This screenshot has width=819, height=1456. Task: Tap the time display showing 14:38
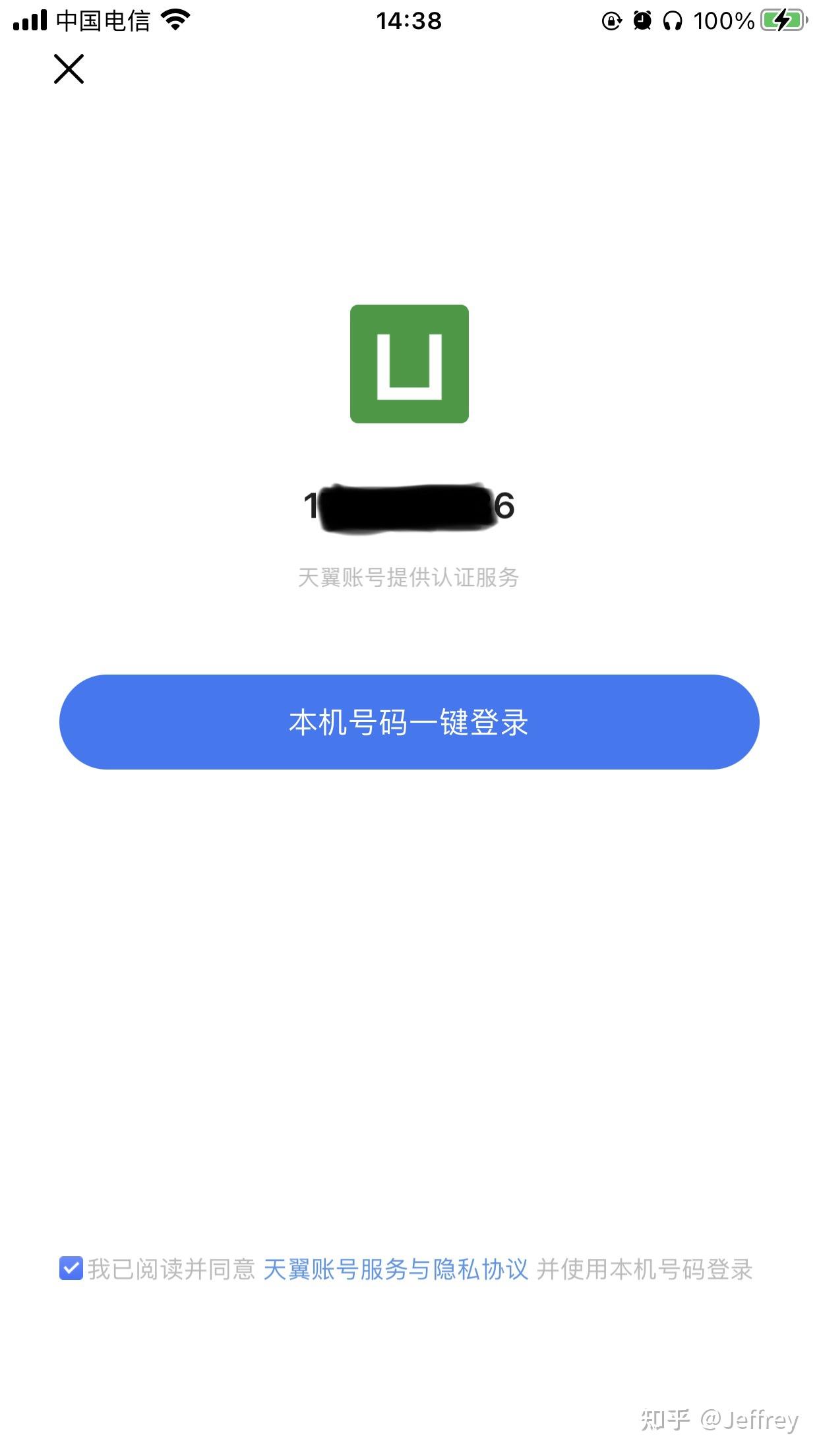click(409, 20)
